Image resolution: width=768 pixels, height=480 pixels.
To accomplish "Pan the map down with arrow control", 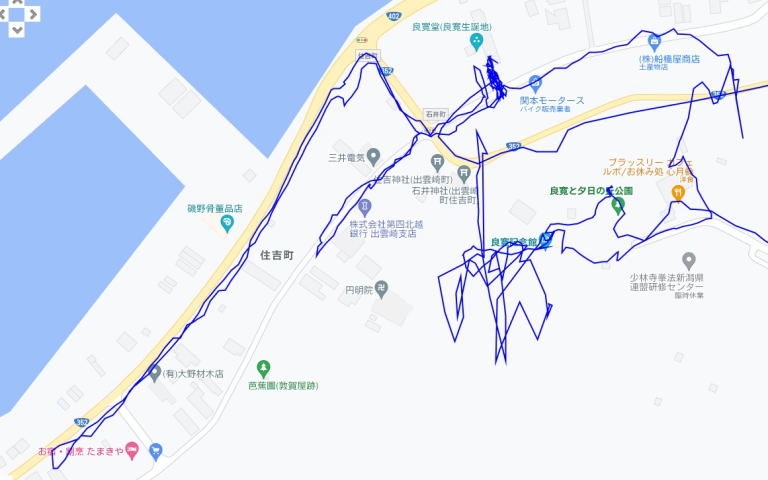I will 17,30.
